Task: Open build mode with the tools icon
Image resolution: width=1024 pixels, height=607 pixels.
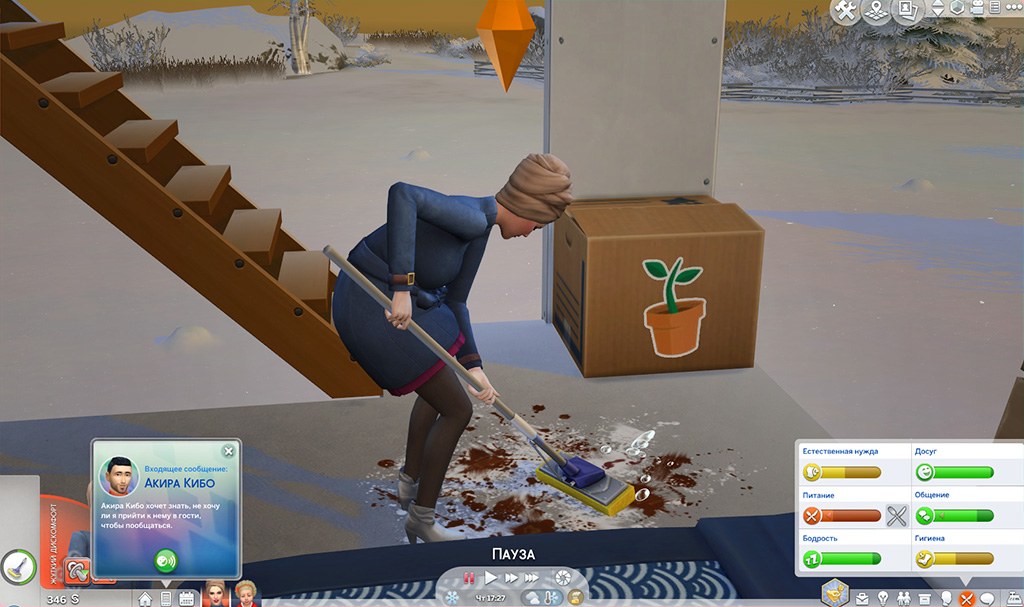Action: point(847,11)
